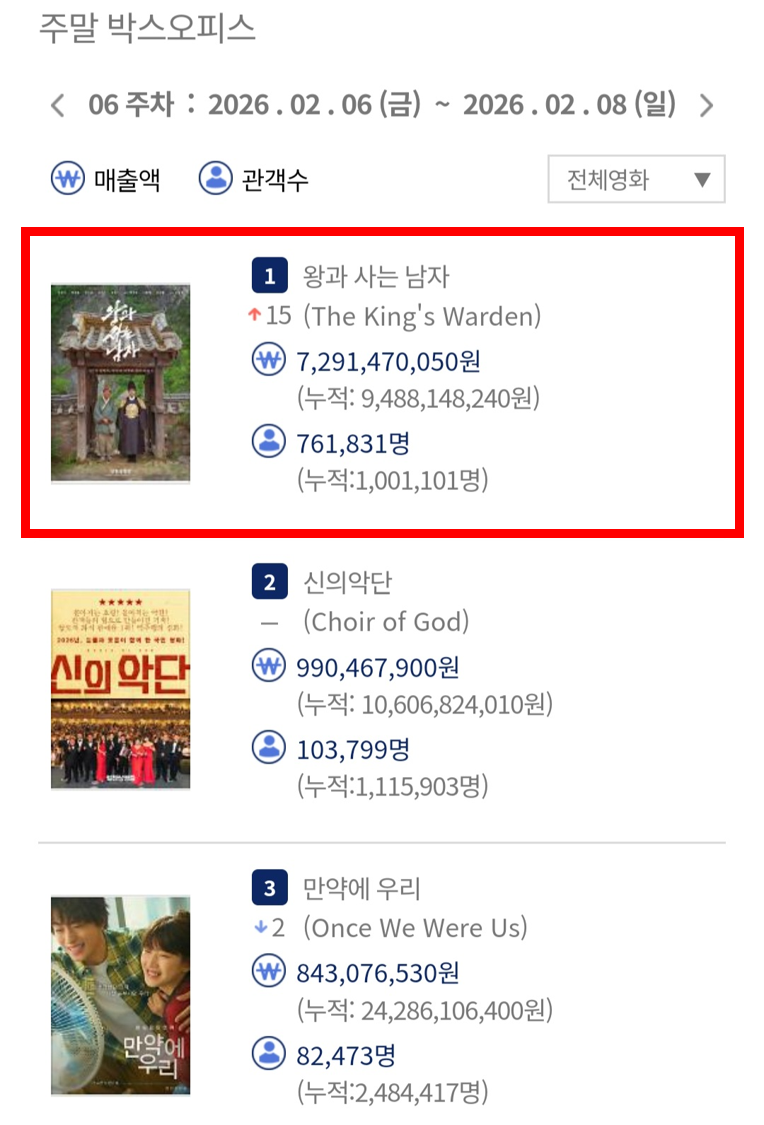Open the 만약에 우리 movie entry
The image size is (764, 1125).
[361, 888]
